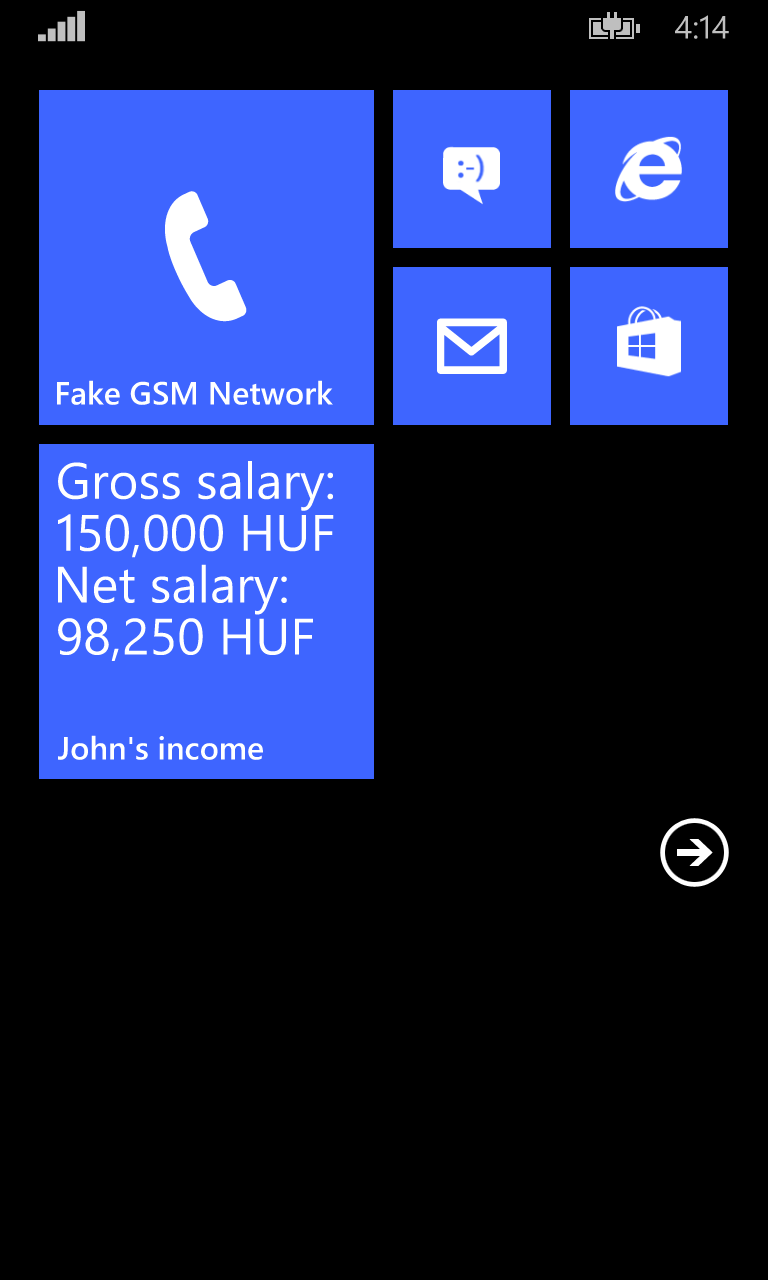Tap the arrow to view app list
This screenshot has width=768, height=1280.
point(694,852)
